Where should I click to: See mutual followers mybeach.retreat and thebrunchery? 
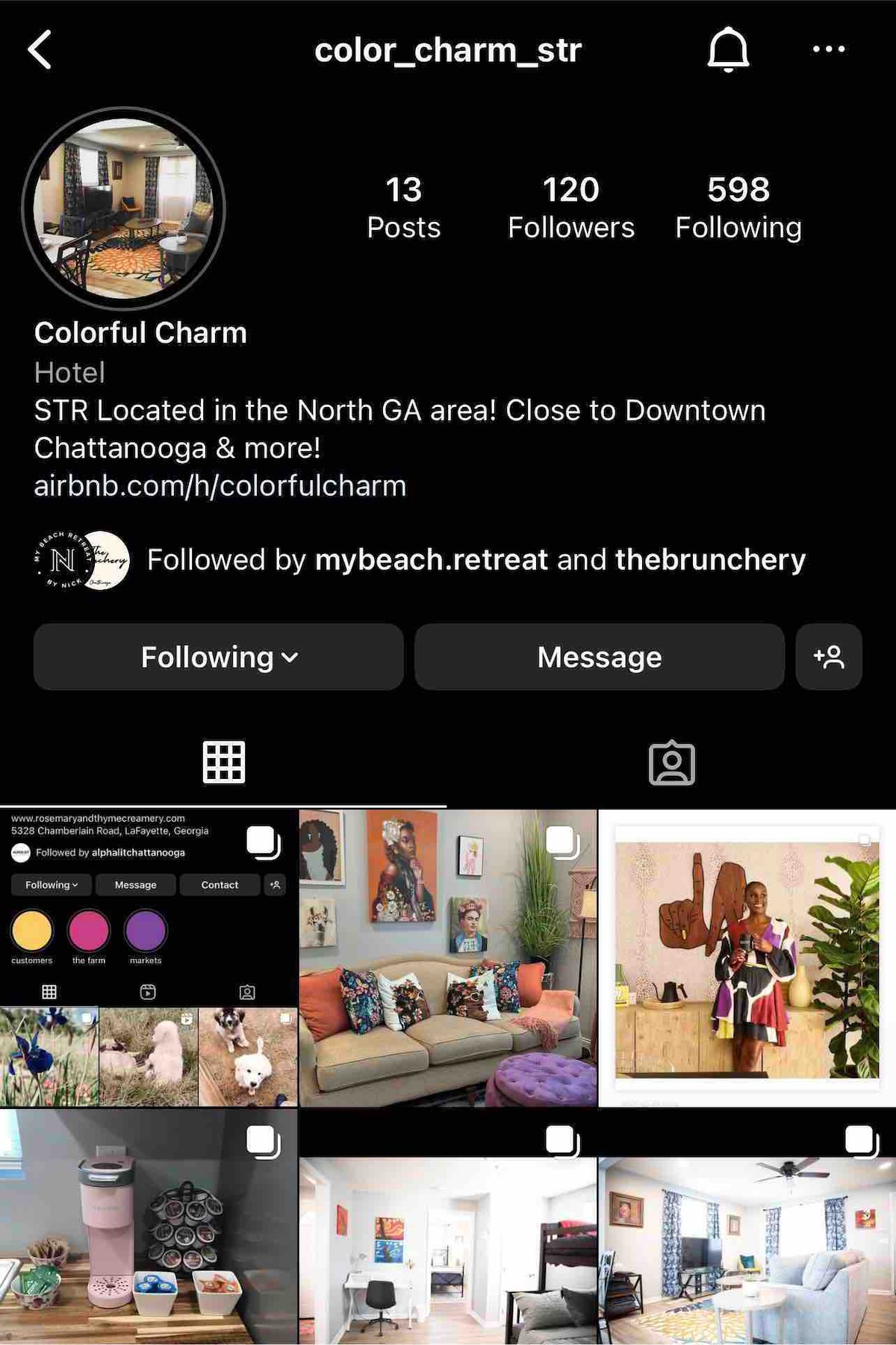point(475,560)
